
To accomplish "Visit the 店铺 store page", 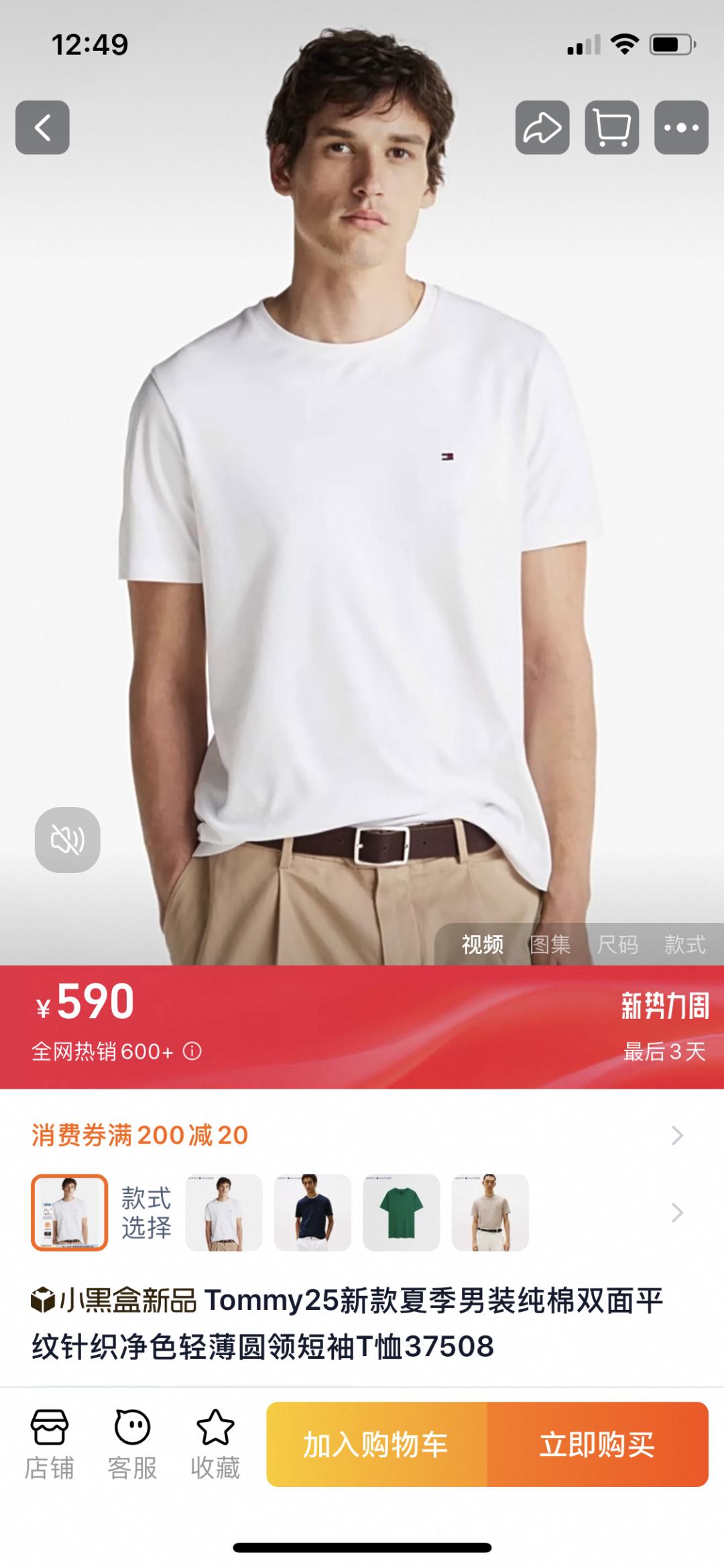I will [x=49, y=1445].
